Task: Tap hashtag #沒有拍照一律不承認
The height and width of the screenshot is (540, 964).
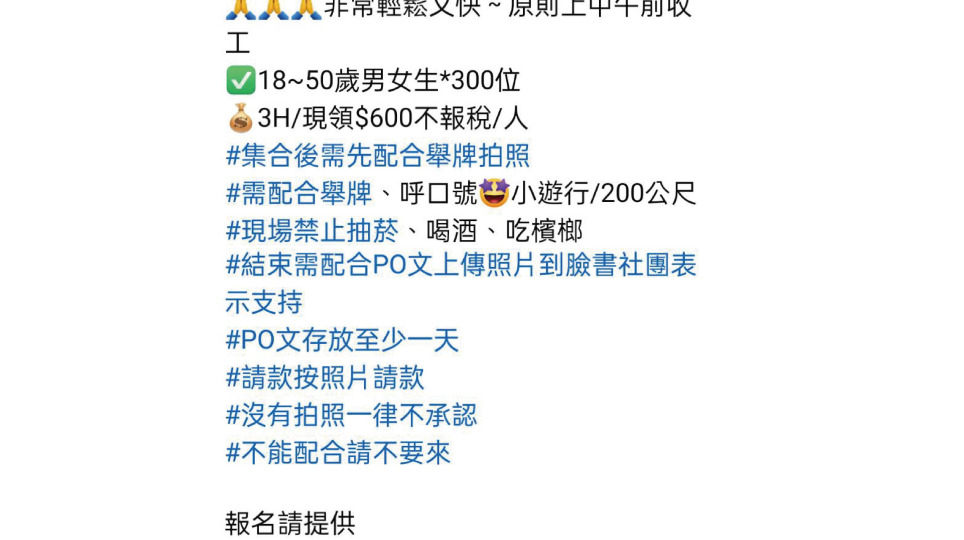Action: [350, 415]
